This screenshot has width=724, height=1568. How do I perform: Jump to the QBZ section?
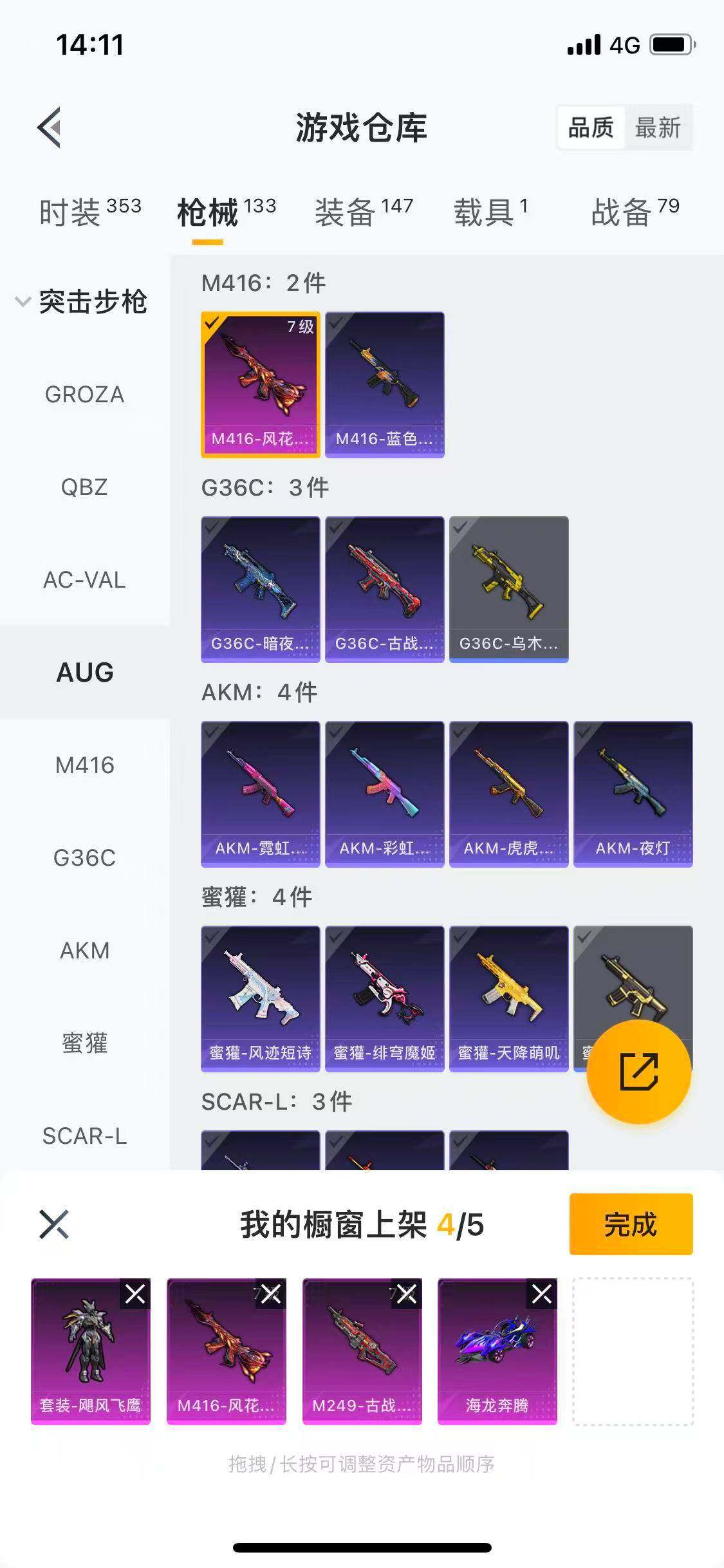click(84, 487)
